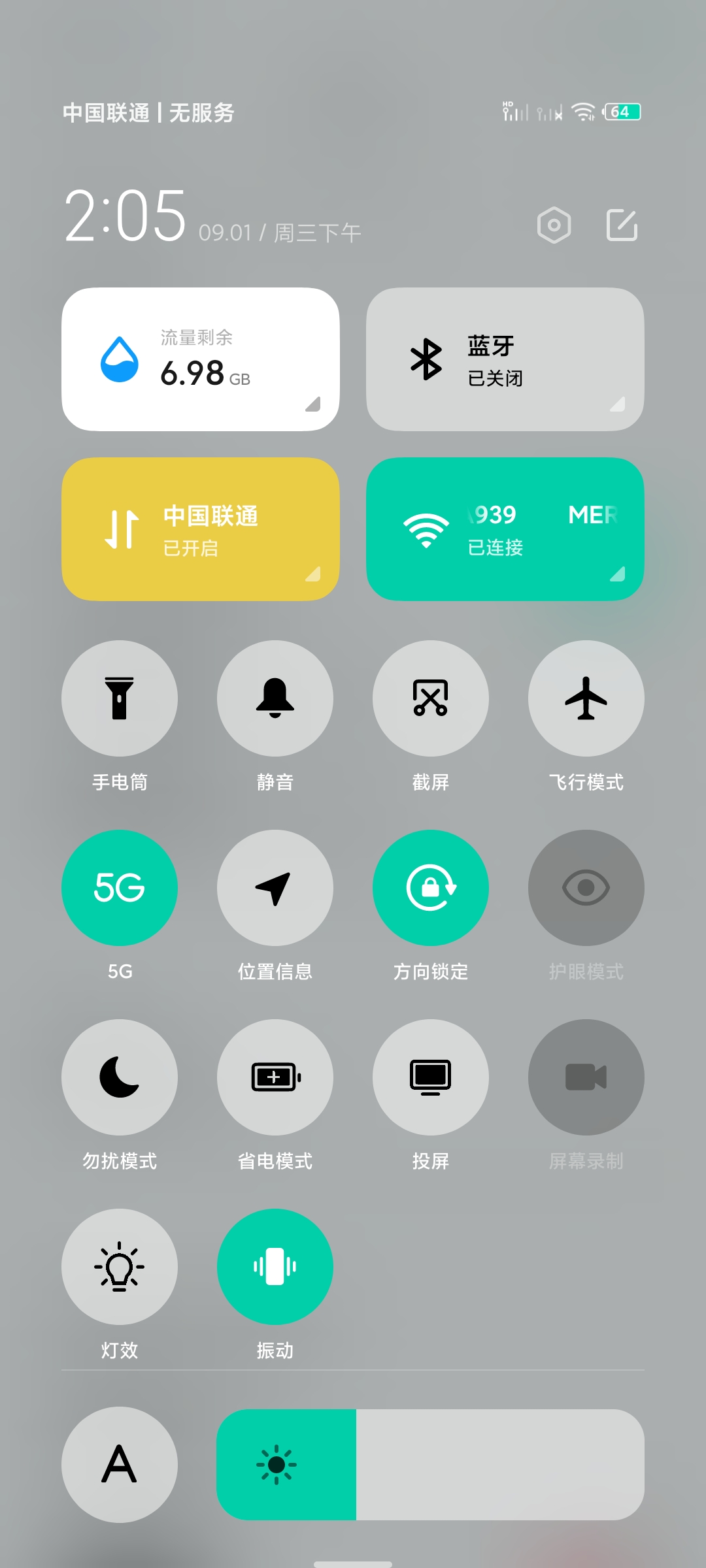This screenshot has width=706, height=1568.
Task: Toggle the connected Wi-Fi tile
Action: [505, 529]
